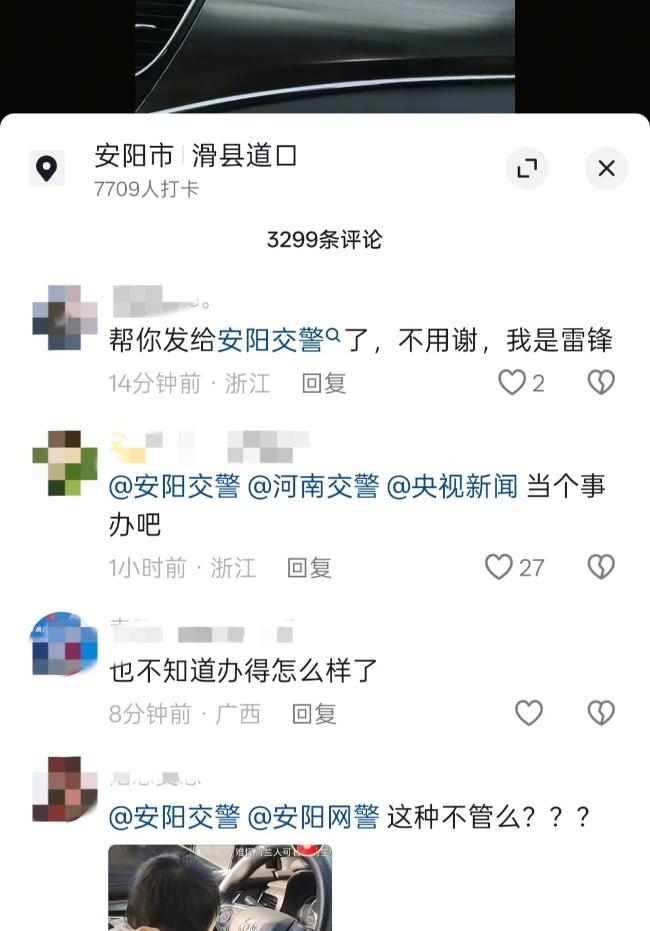Like the comment mentioning 我是雷锋
Image resolution: width=650 pixels, height=931 pixels.
(512, 382)
